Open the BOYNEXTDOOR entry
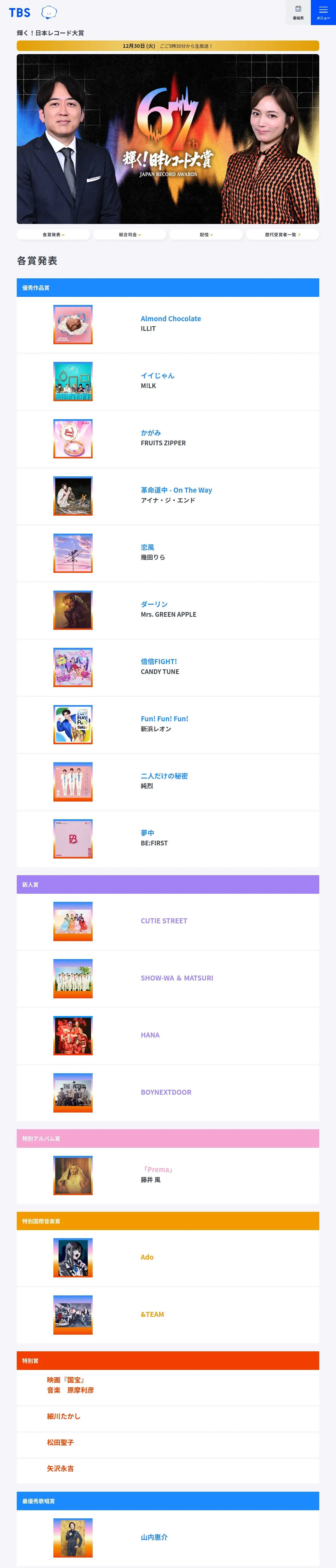The width and height of the screenshot is (336, 1568). (166, 1093)
